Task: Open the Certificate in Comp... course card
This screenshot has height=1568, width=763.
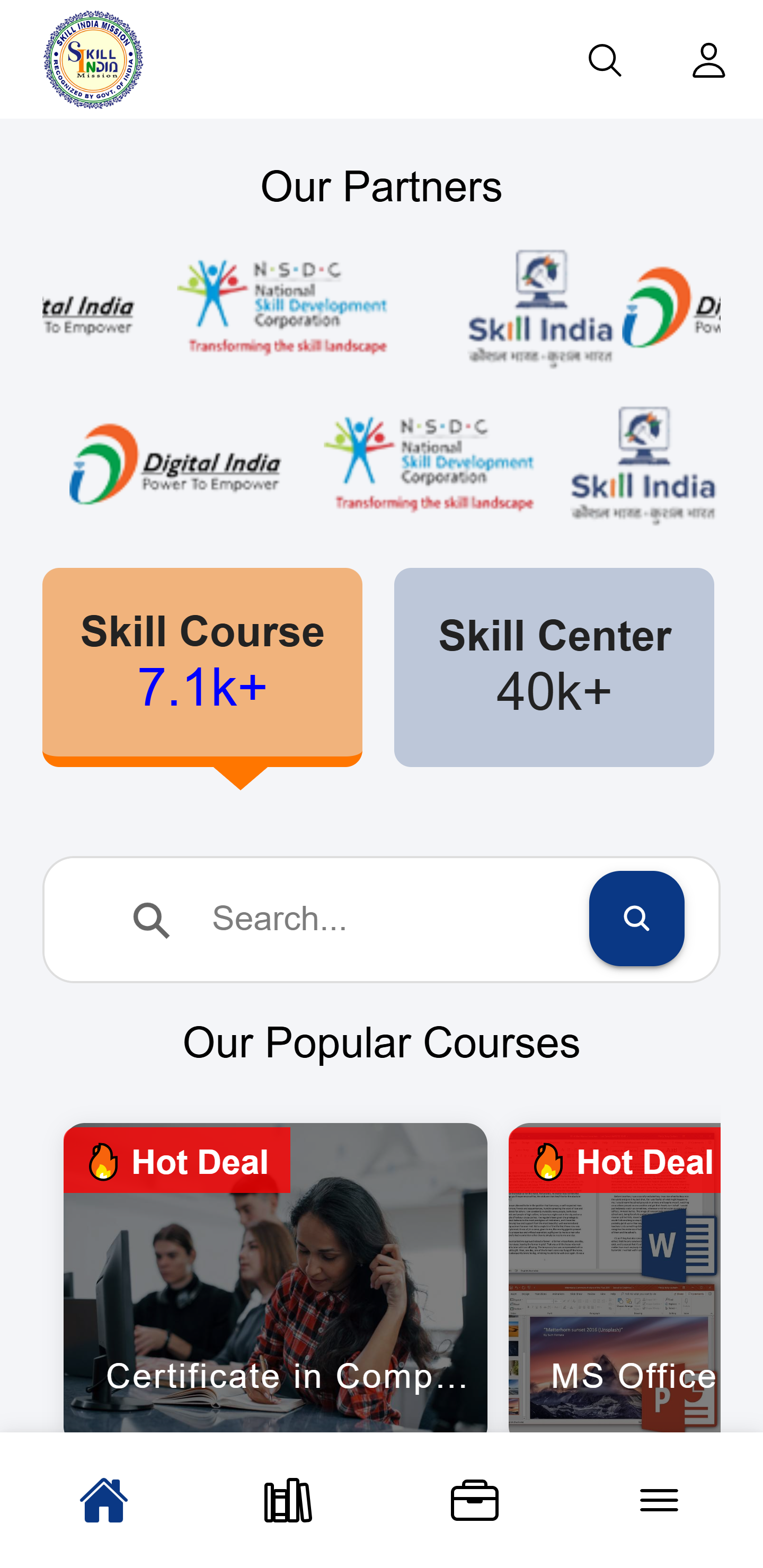Action: click(275, 1277)
